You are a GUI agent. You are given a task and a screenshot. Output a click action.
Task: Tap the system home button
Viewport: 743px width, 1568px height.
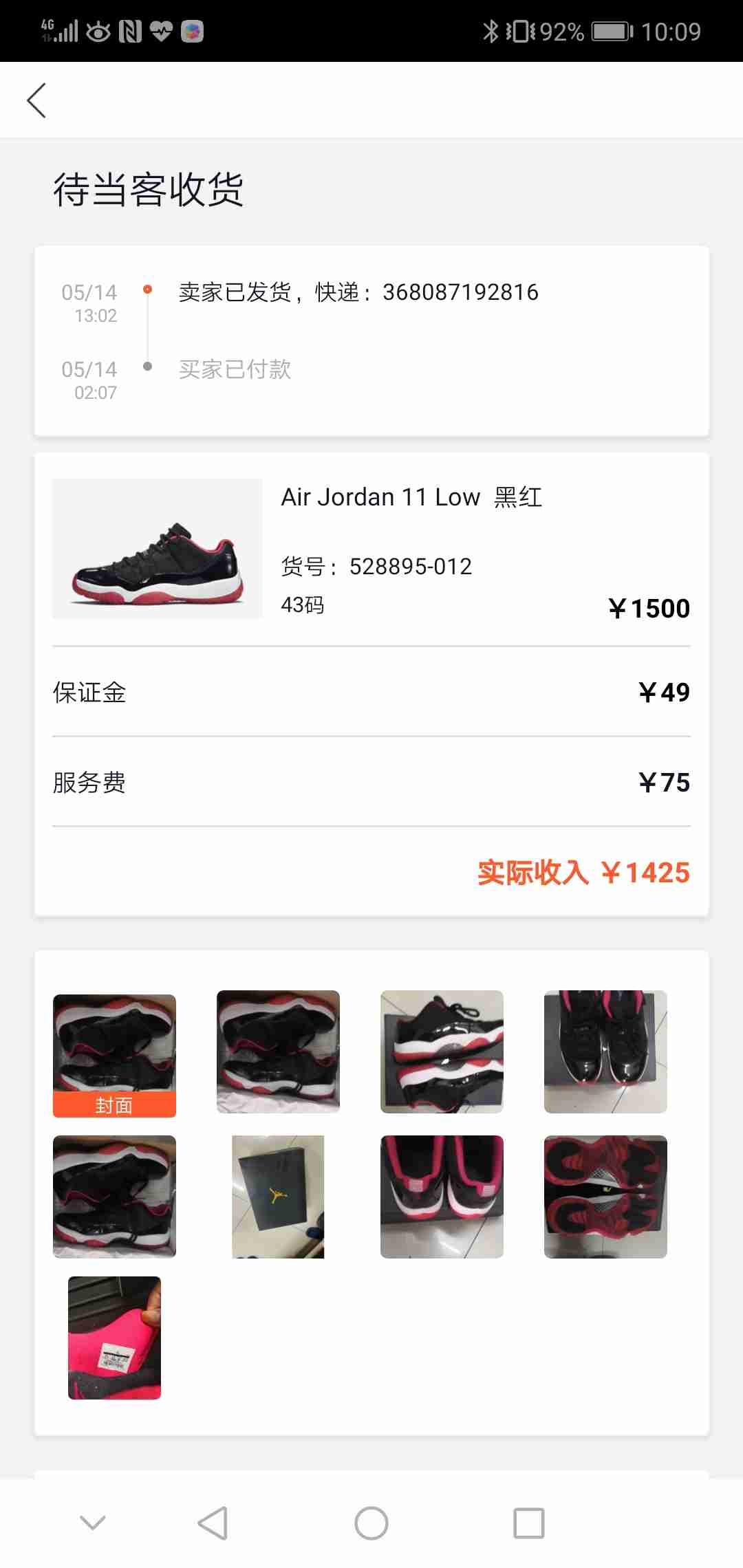(371, 1523)
